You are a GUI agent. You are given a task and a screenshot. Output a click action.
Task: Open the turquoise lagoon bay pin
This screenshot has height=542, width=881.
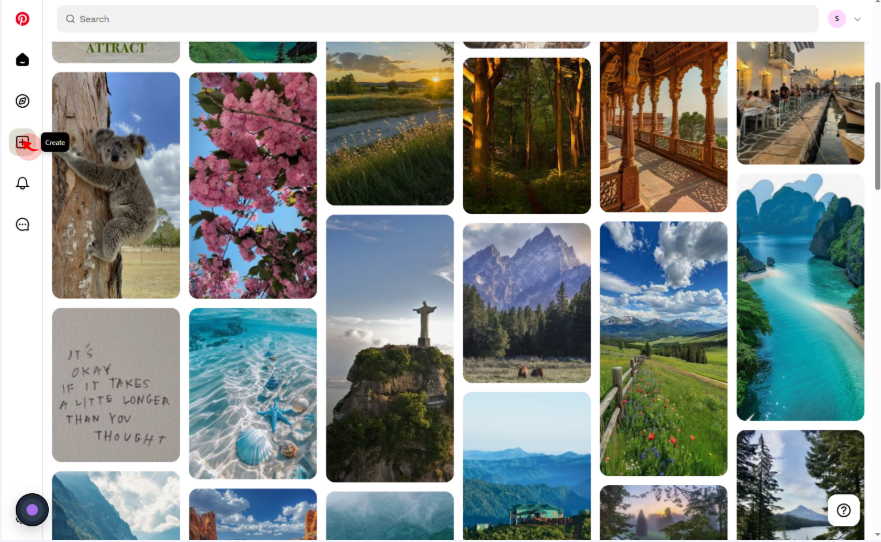point(800,297)
